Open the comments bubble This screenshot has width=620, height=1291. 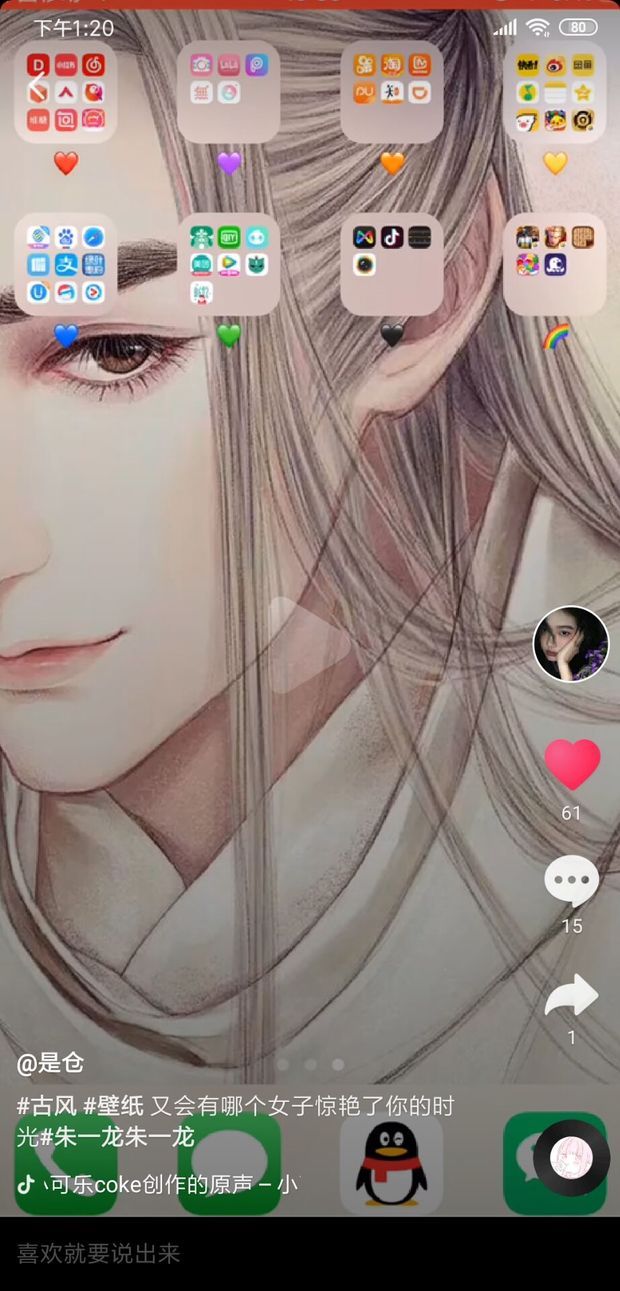571,881
